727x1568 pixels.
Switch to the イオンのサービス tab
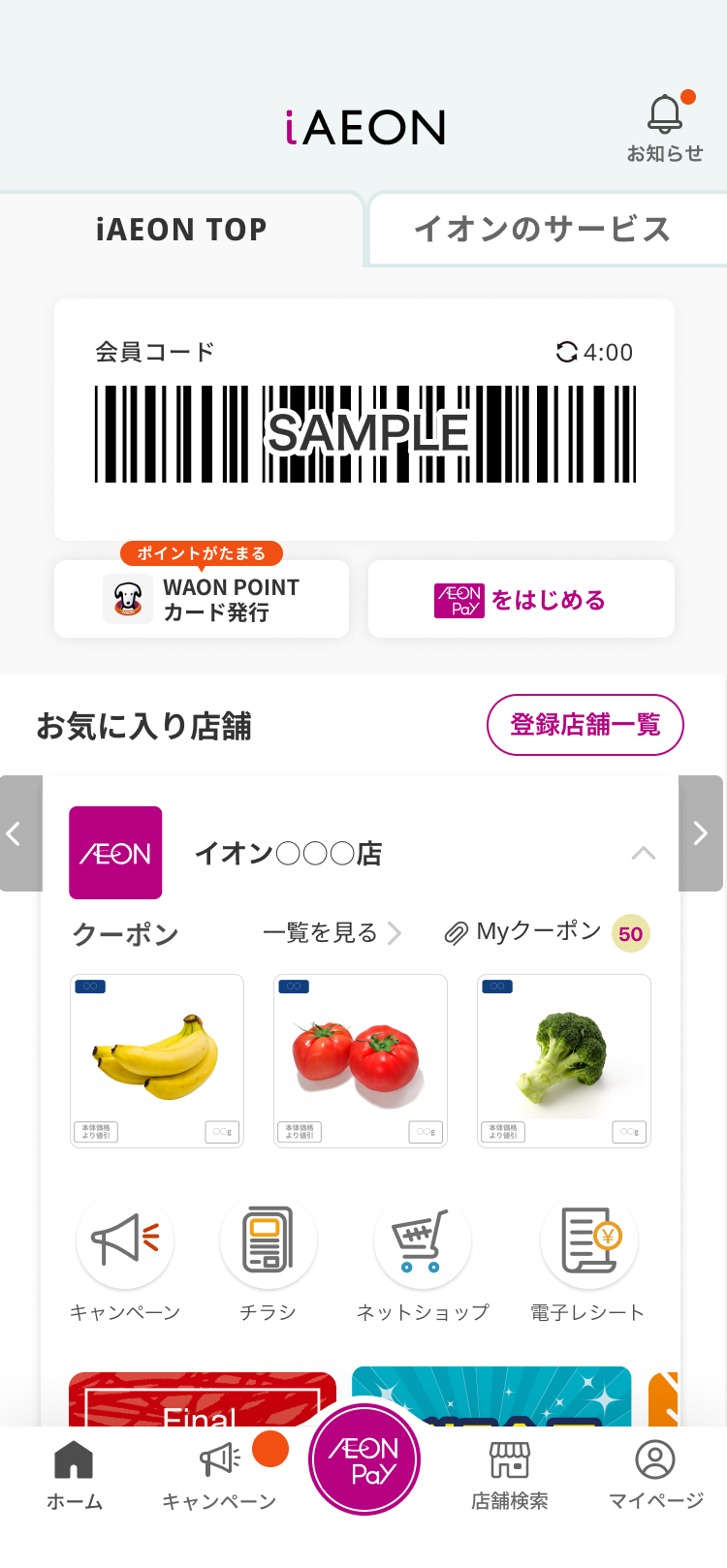(543, 230)
